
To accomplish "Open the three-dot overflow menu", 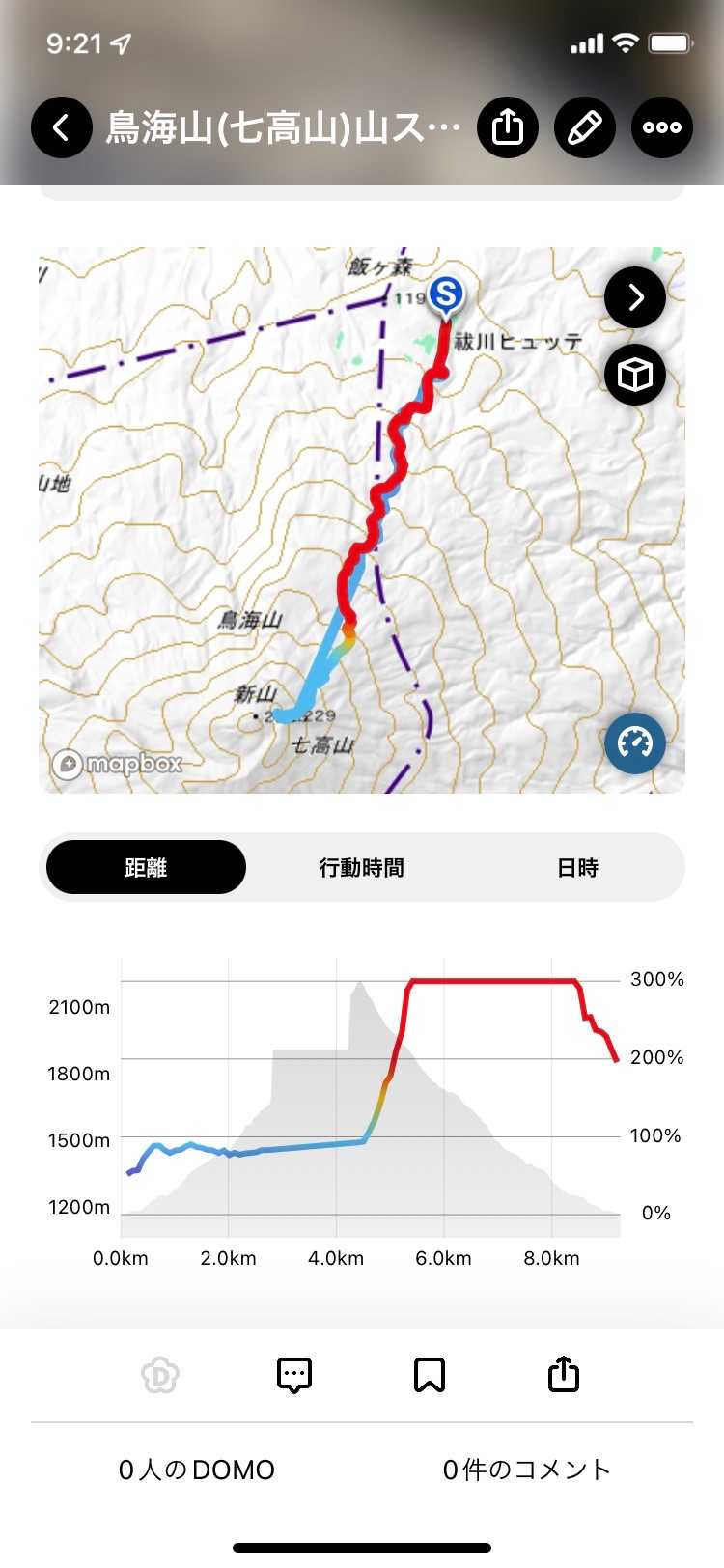I will [662, 127].
